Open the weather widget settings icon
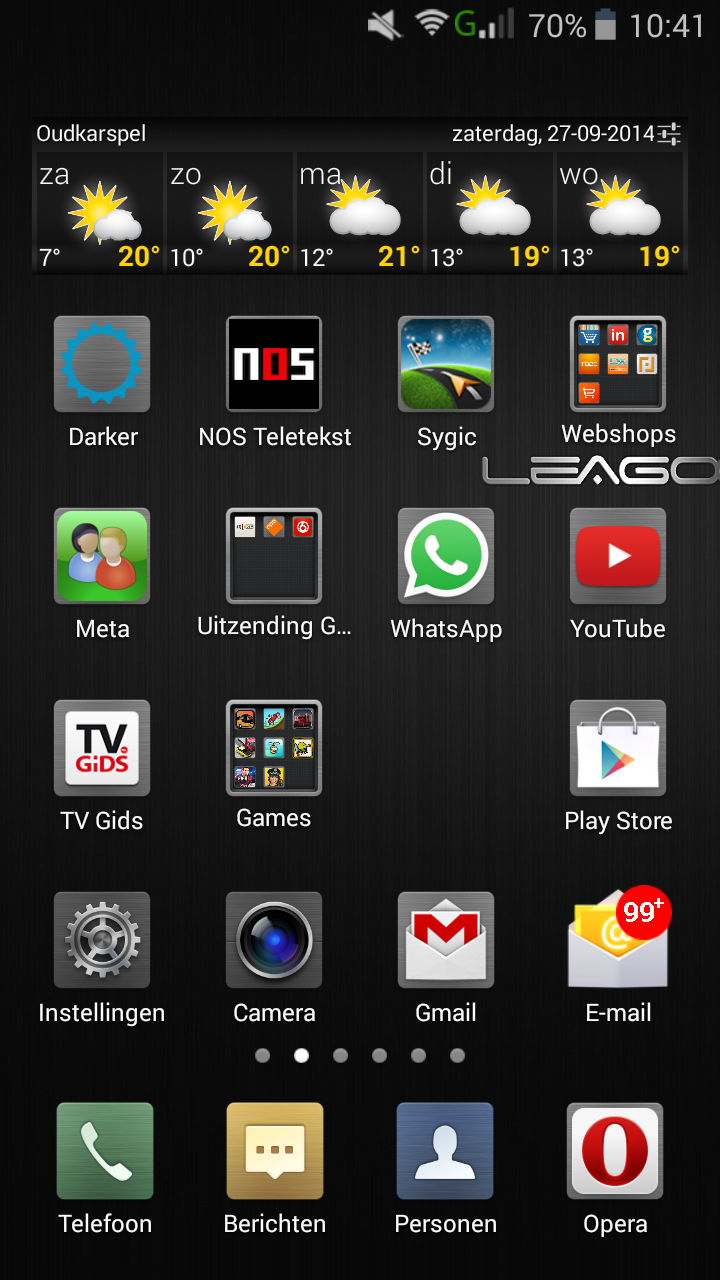Viewport: 720px width, 1280px height. [669, 134]
